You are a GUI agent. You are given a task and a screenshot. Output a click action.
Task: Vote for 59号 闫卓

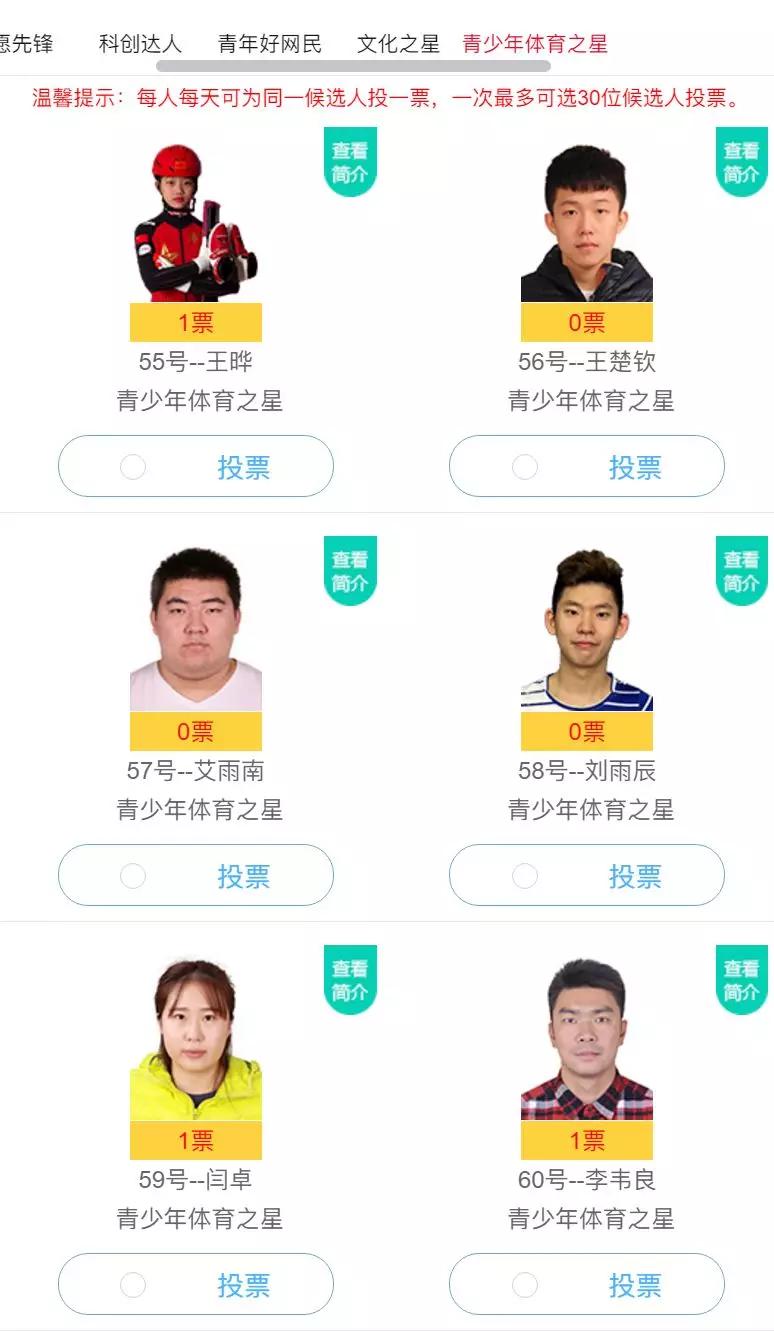click(196, 1285)
